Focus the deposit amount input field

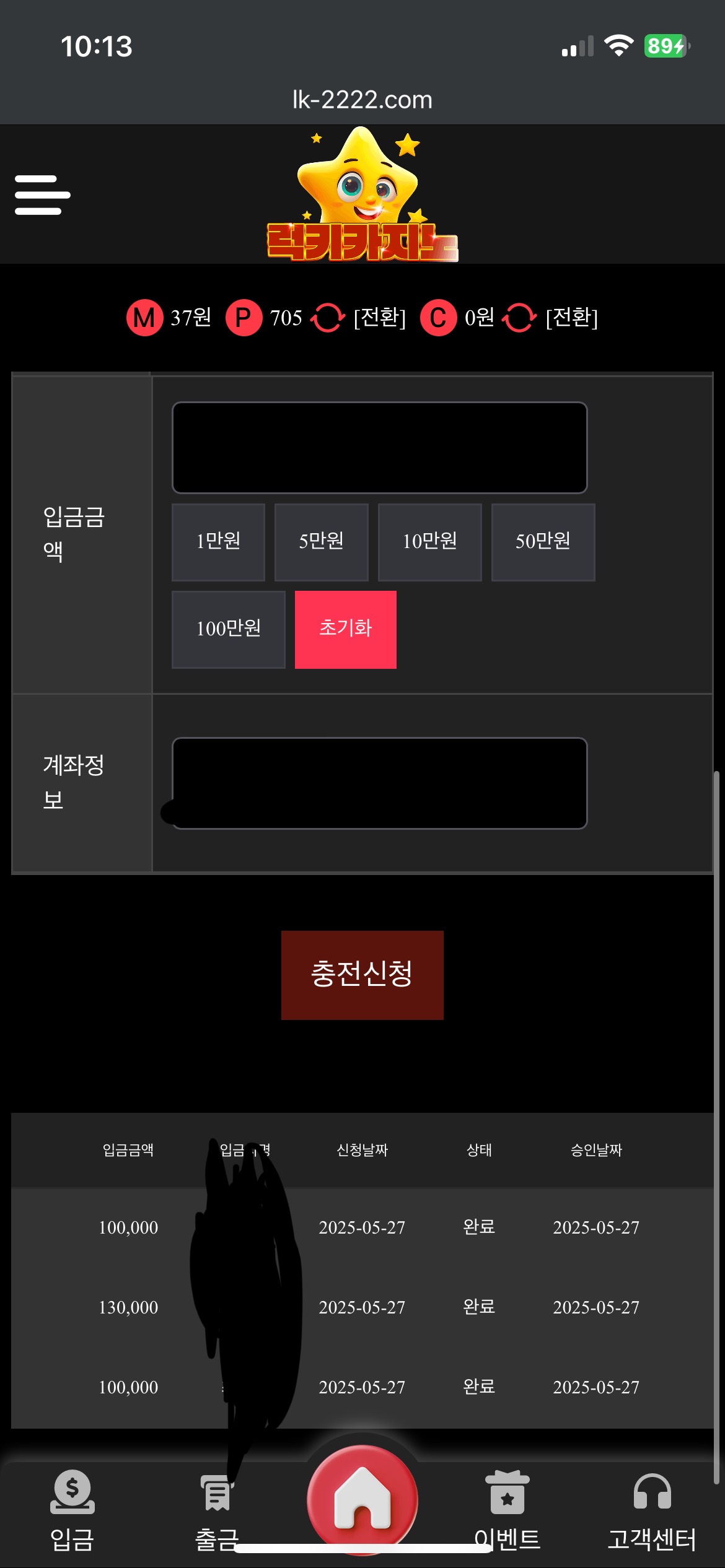(379, 447)
